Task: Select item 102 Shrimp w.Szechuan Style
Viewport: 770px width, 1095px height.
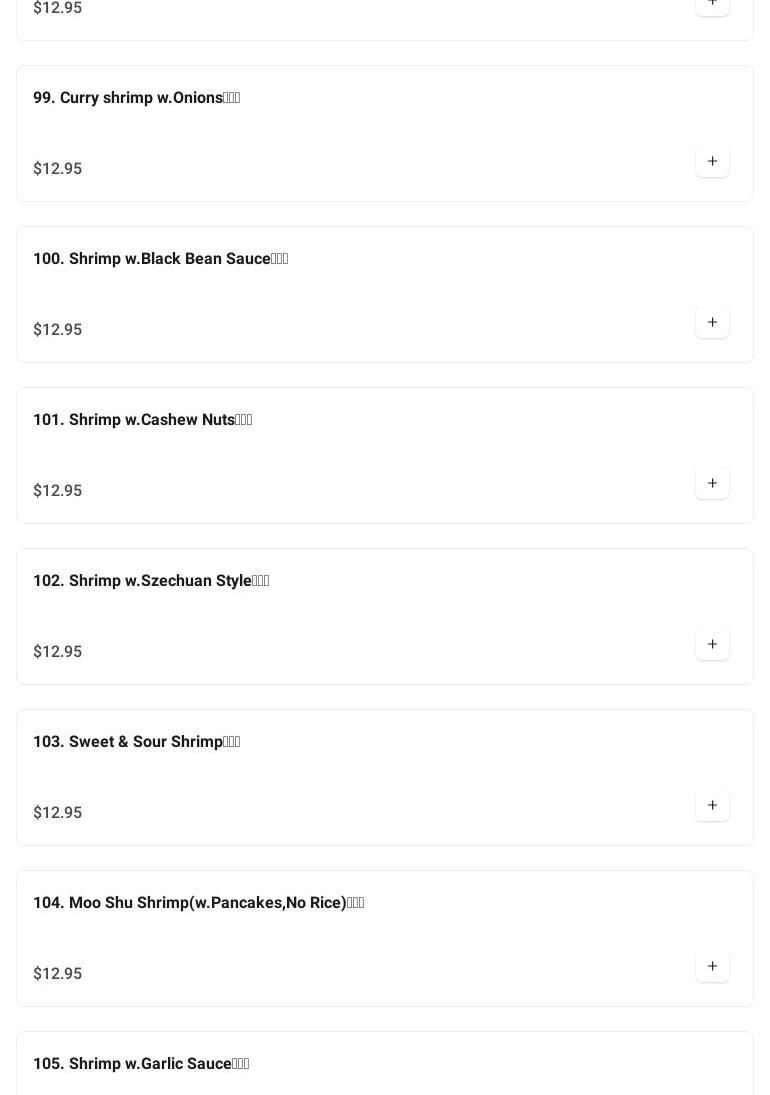Action: (151, 581)
